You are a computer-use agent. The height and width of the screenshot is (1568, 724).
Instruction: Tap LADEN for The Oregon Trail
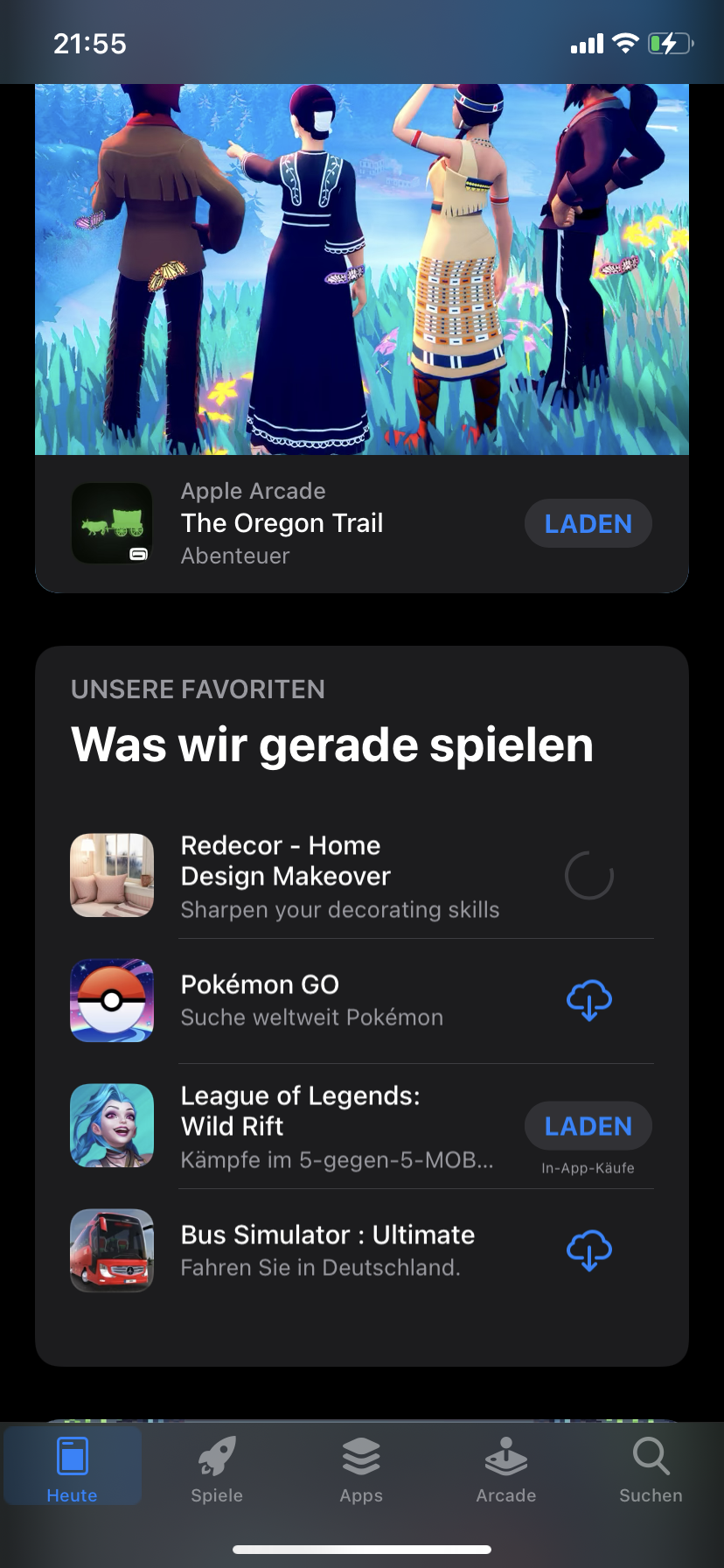pos(588,523)
